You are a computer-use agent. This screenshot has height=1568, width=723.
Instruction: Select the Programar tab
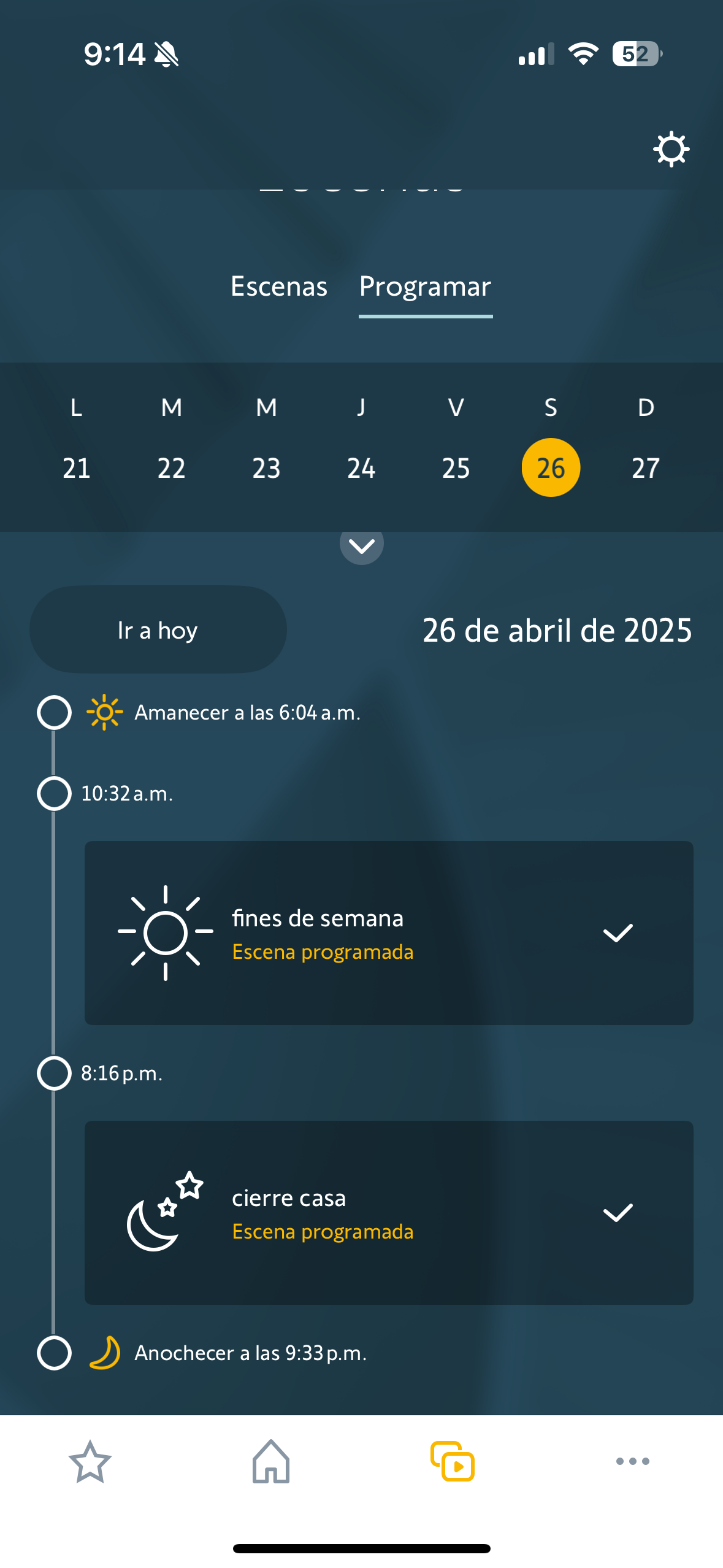click(x=425, y=286)
